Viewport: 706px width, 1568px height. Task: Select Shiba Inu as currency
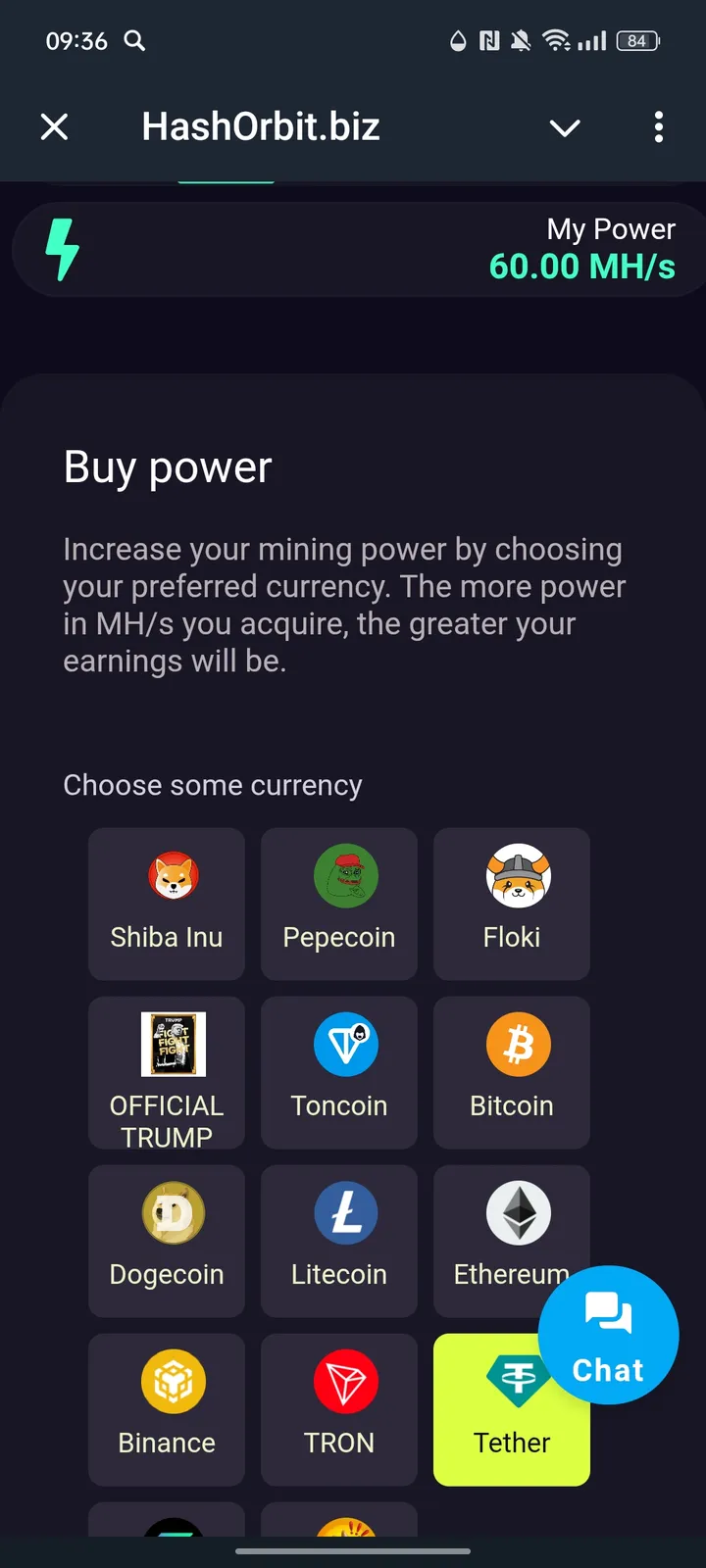[x=167, y=904]
